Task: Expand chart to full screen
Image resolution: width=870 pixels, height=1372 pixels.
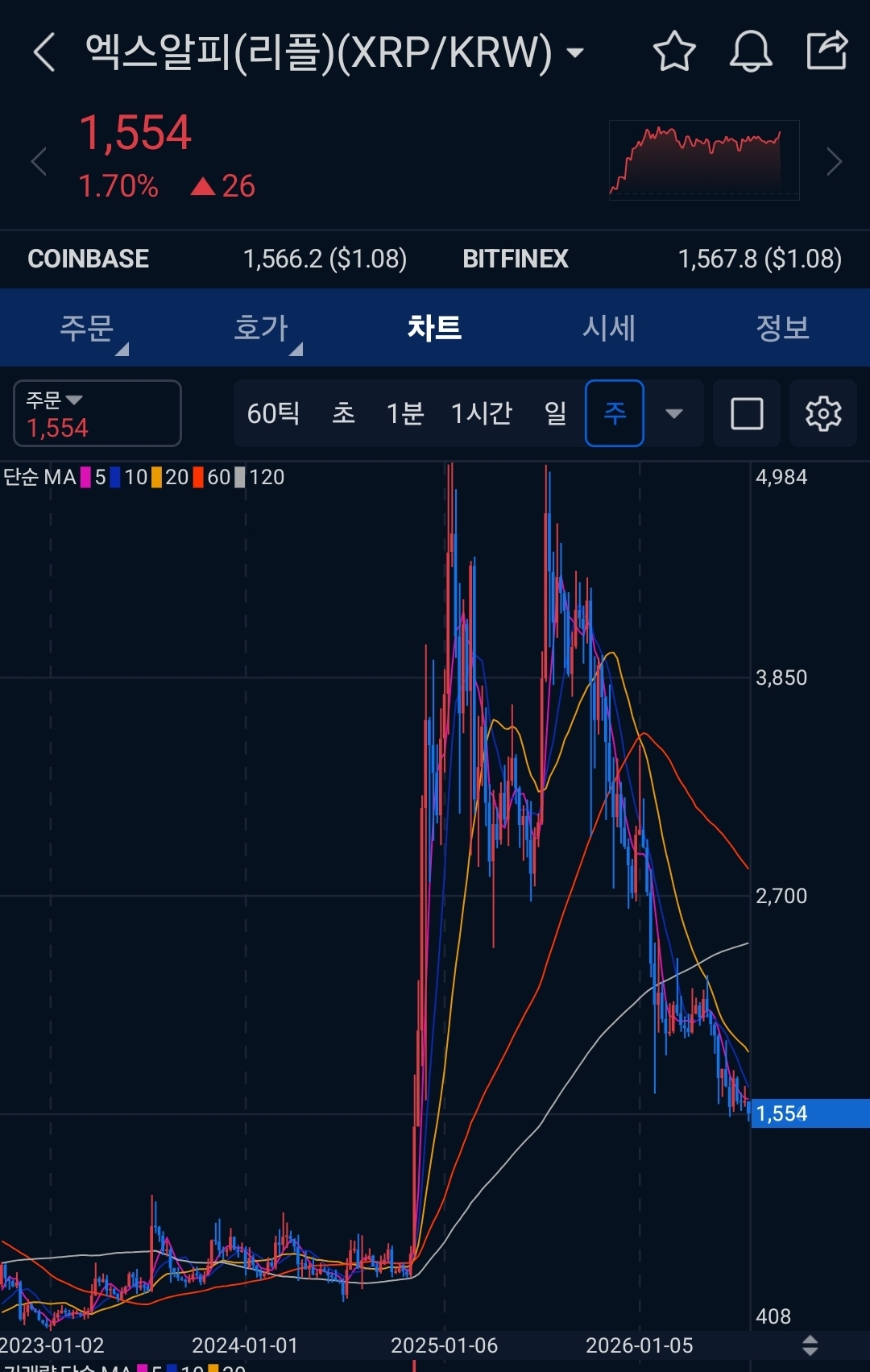Action: [747, 413]
